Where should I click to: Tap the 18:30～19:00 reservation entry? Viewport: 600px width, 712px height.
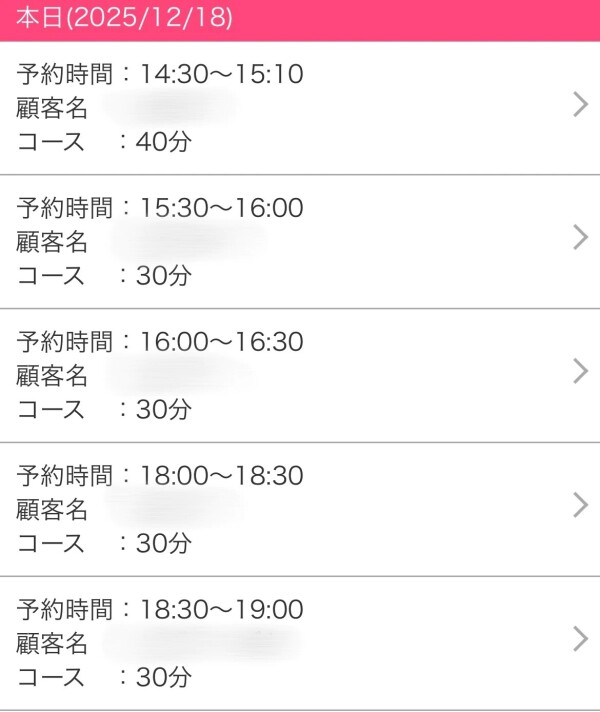[x=300, y=643]
